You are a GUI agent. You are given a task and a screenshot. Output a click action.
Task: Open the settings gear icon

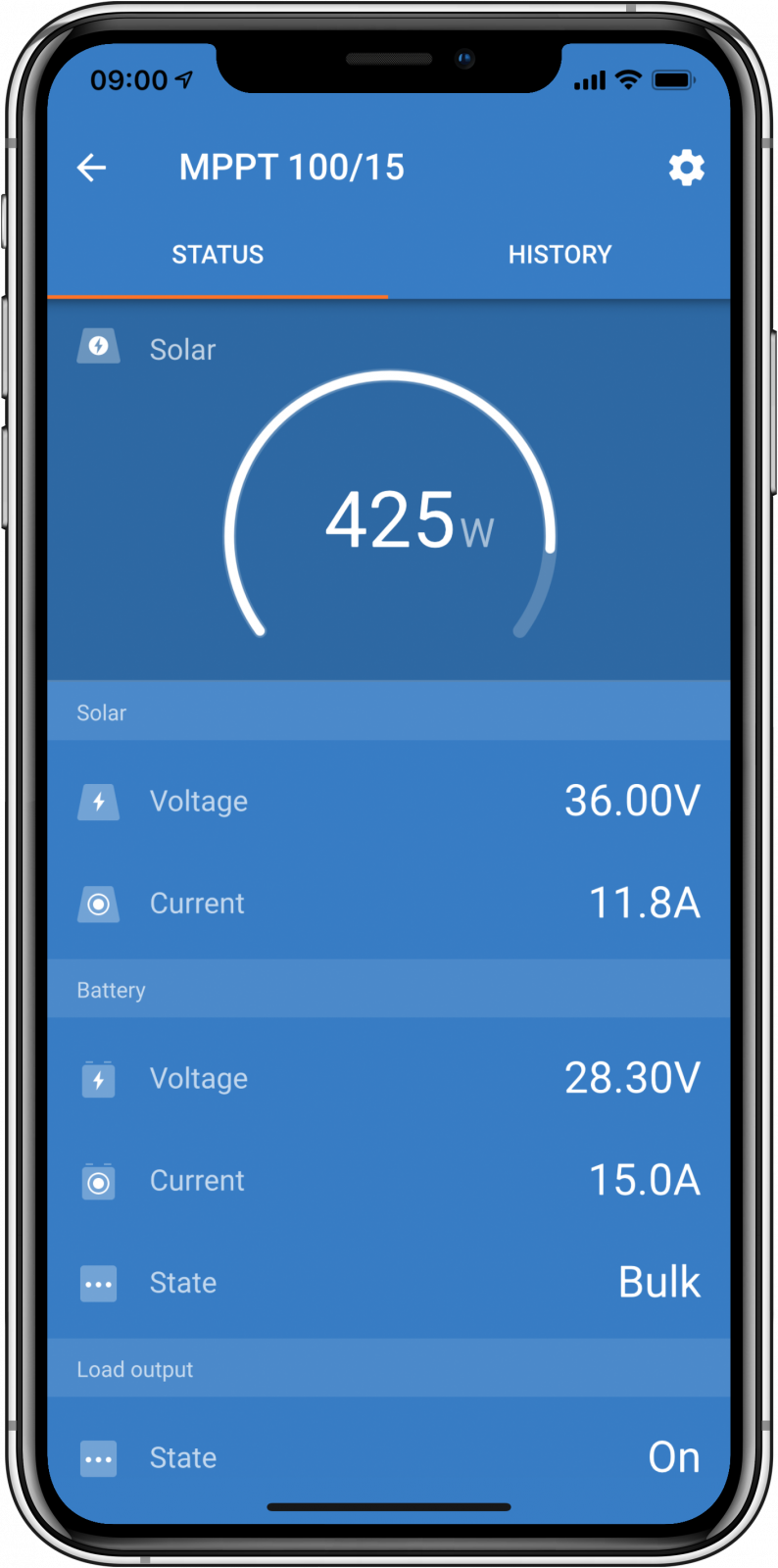pyautogui.click(x=686, y=168)
